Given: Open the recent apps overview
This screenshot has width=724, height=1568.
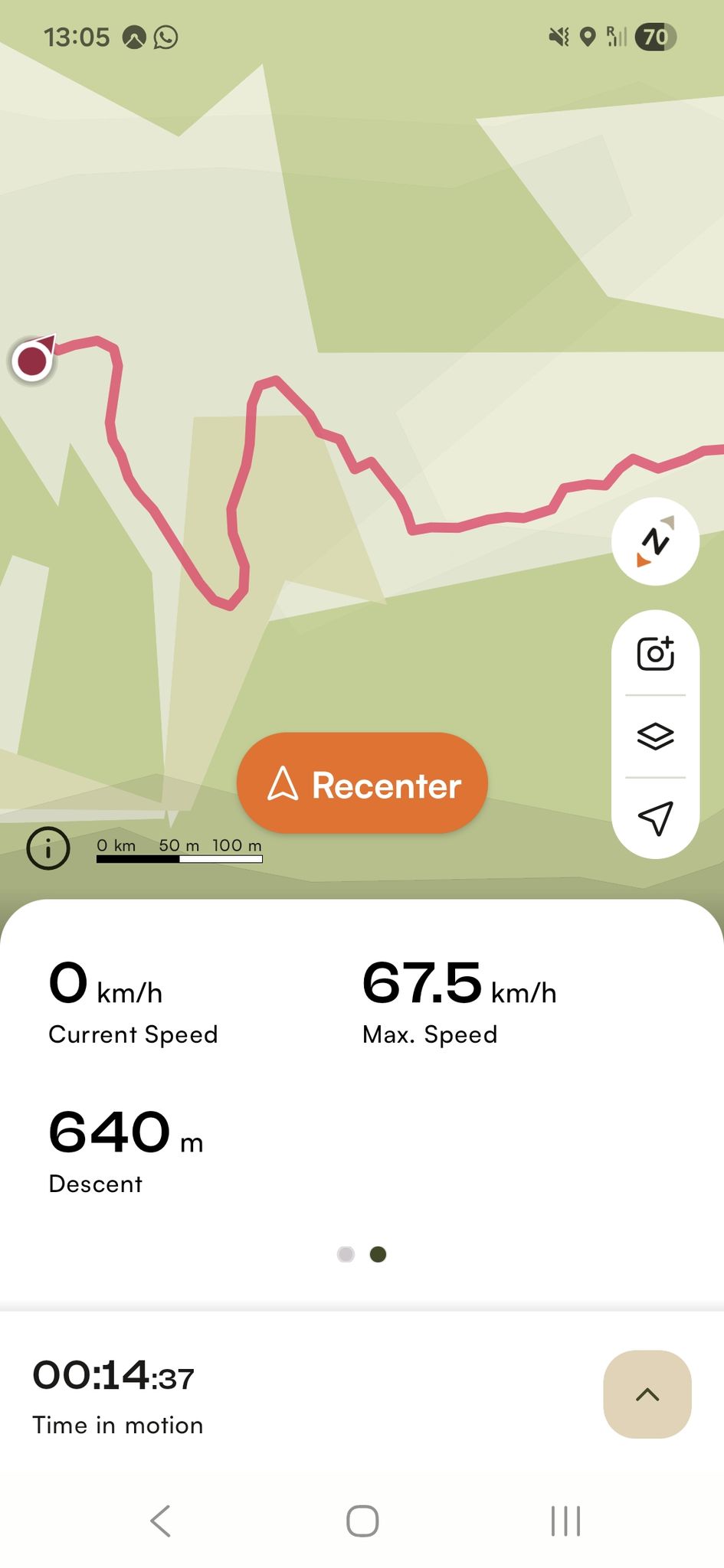Looking at the screenshot, I should [x=565, y=1521].
